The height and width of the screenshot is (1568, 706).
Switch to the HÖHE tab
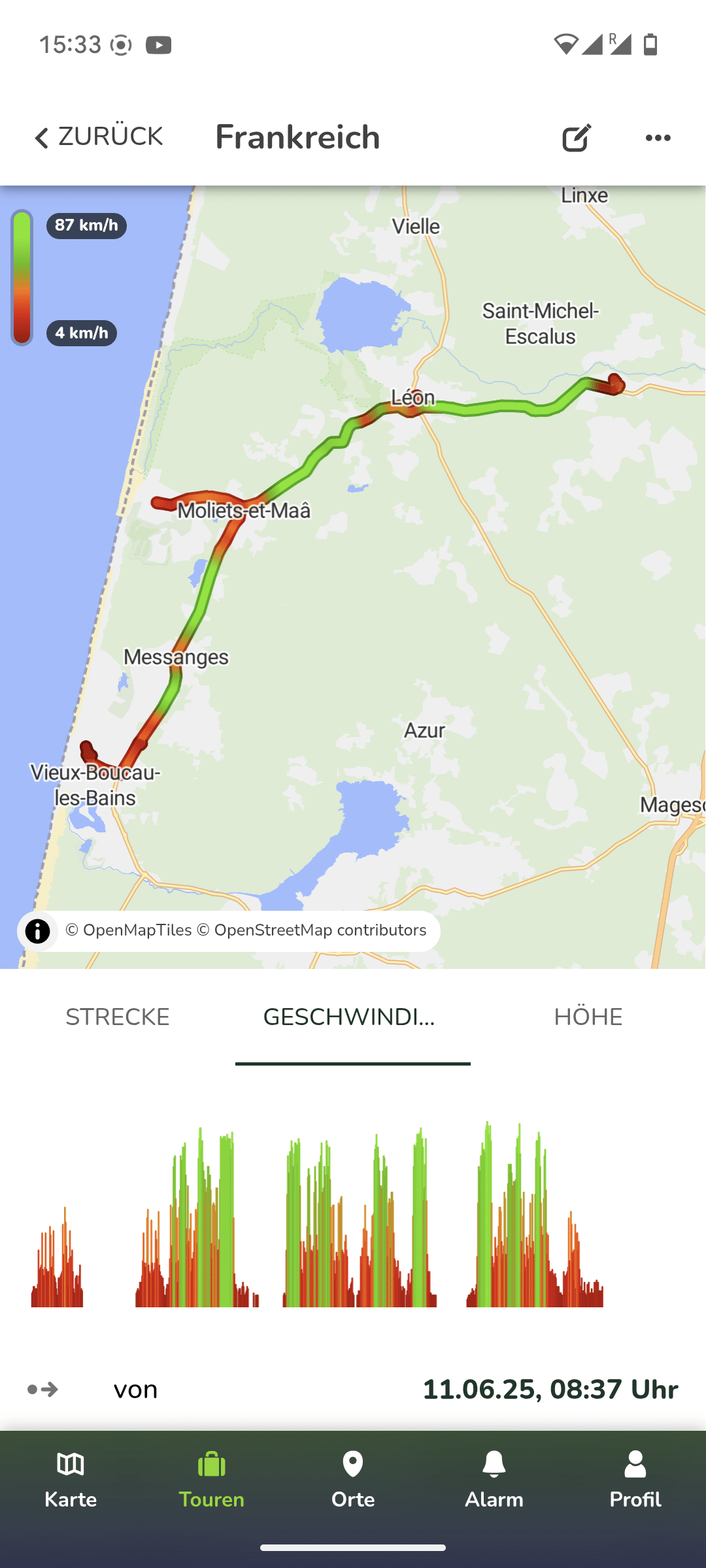(x=588, y=1017)
